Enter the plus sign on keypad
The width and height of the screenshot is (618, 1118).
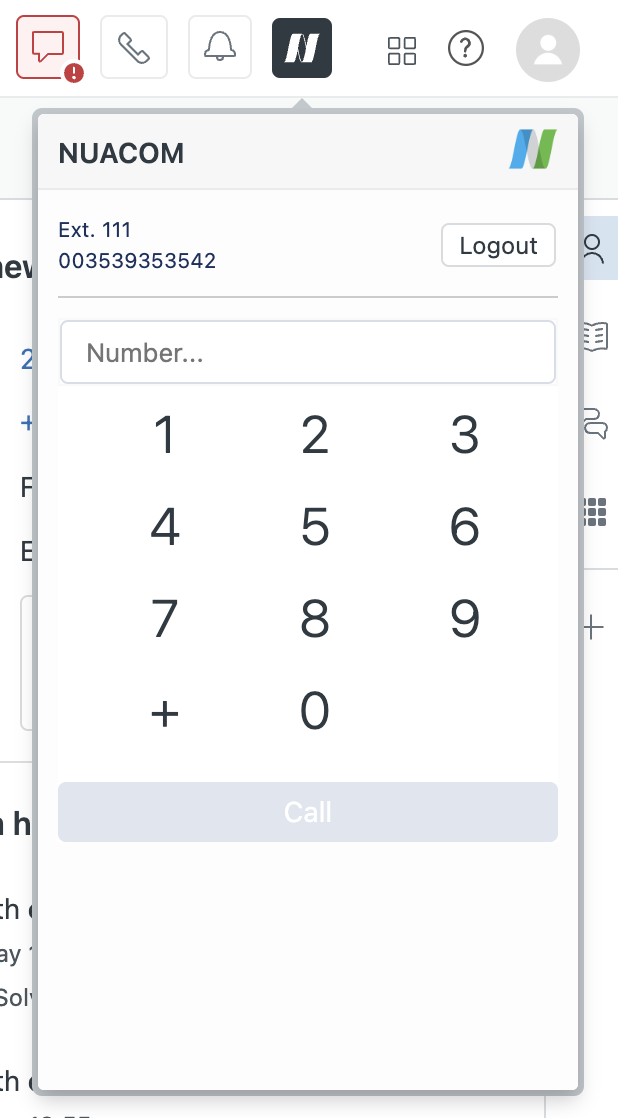pos(165,712)
